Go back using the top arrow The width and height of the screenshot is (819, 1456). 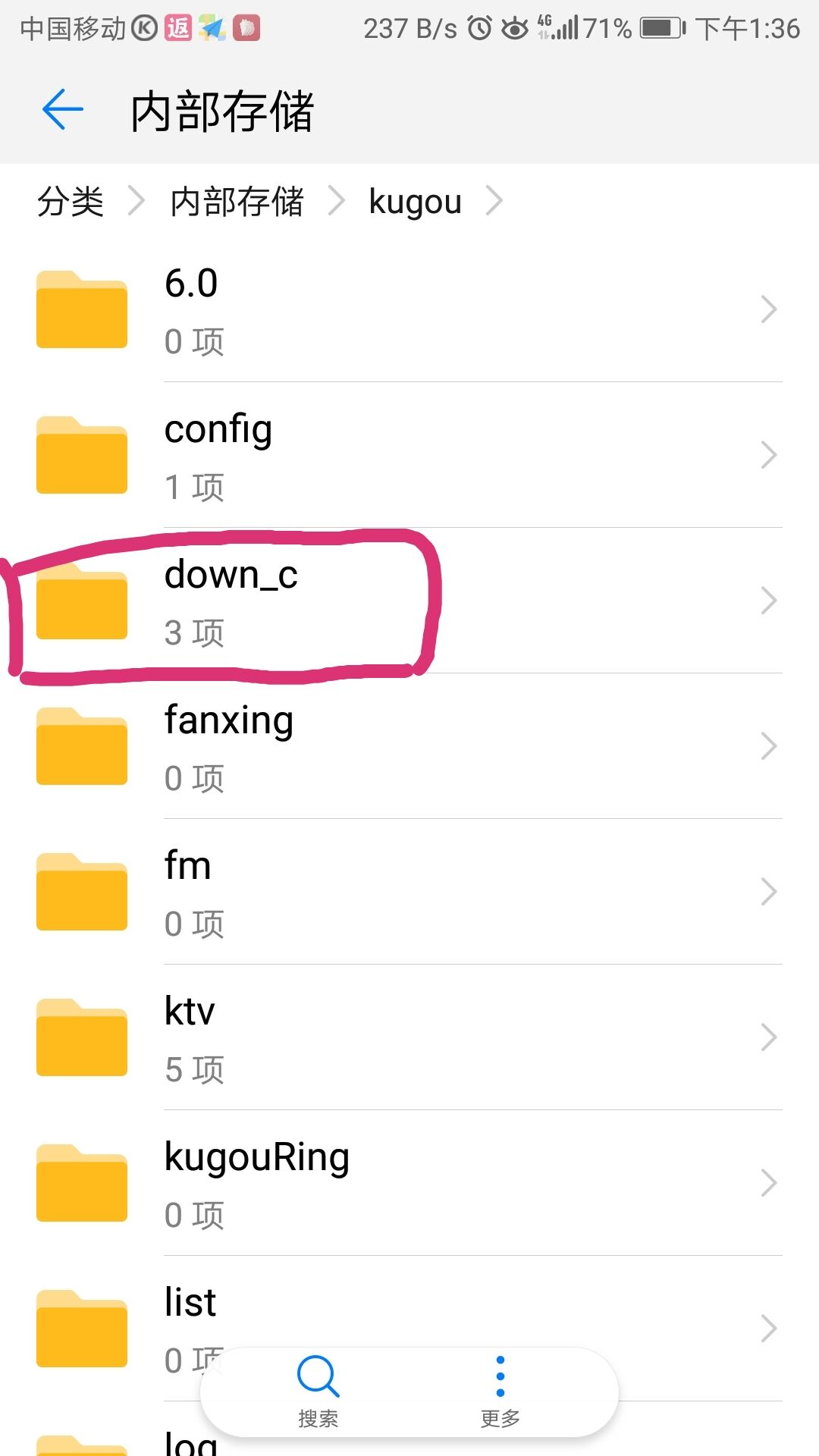click(x=62, y=110)
